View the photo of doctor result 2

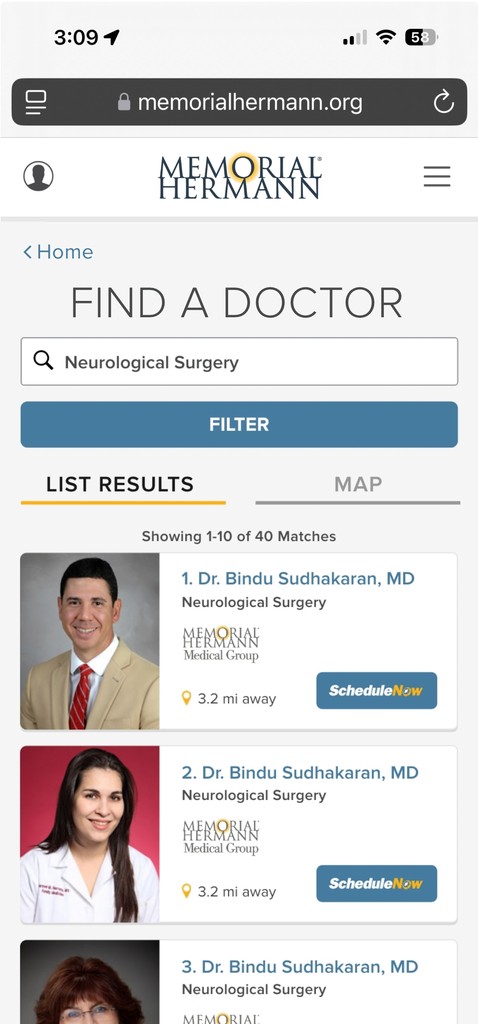(x=90, y=835)
